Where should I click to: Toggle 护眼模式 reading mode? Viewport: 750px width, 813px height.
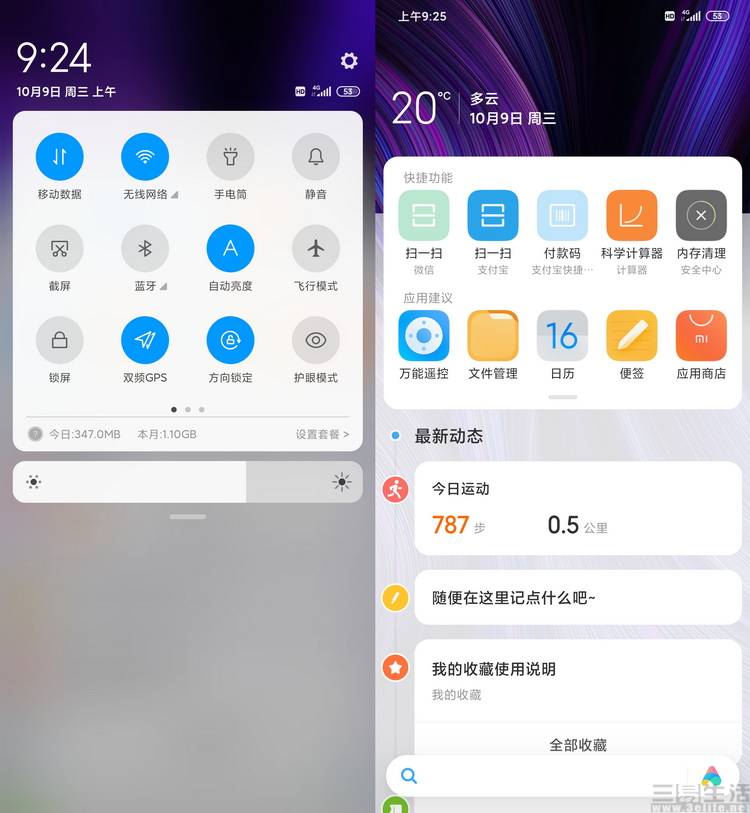(316, 340)
